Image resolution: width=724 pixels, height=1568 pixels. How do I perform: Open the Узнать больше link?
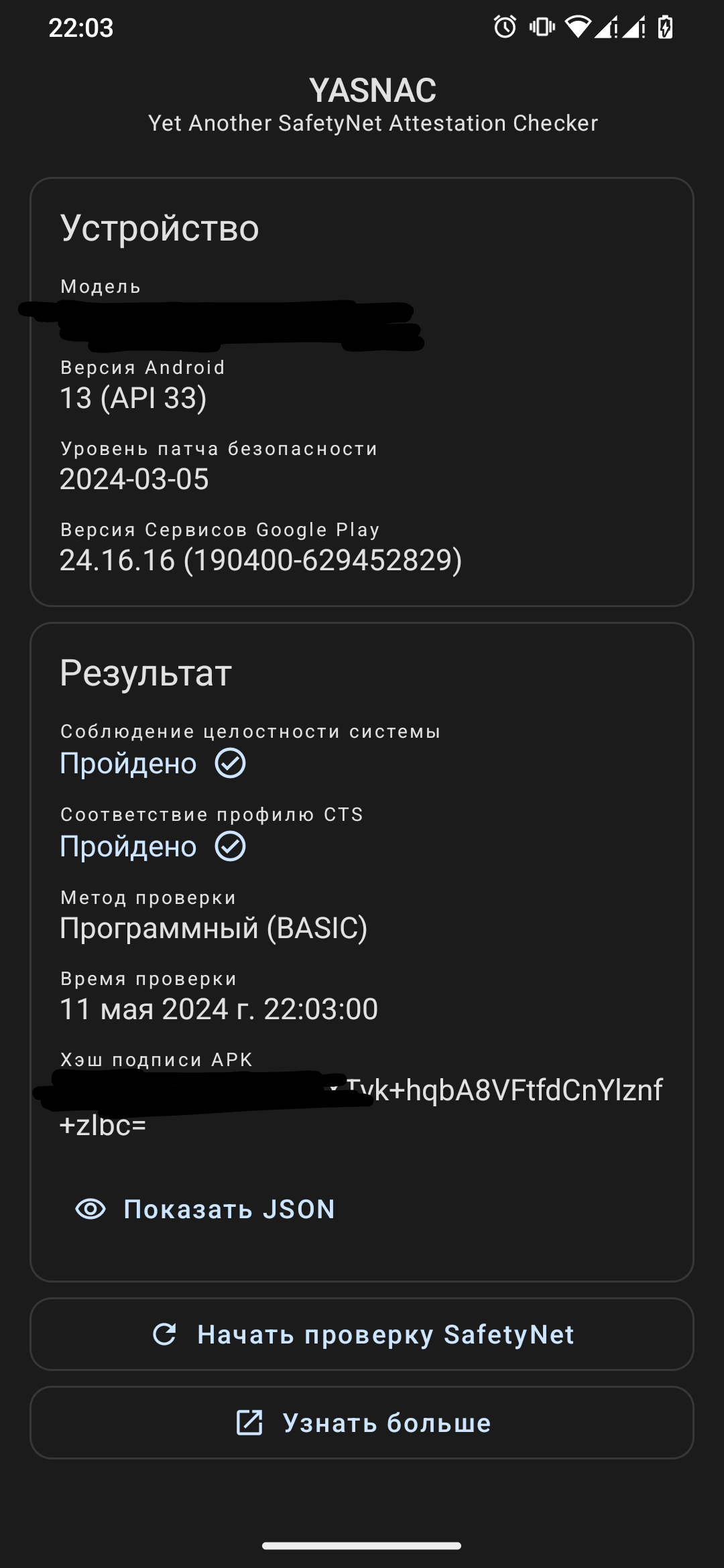click(x=362, y=1423)
